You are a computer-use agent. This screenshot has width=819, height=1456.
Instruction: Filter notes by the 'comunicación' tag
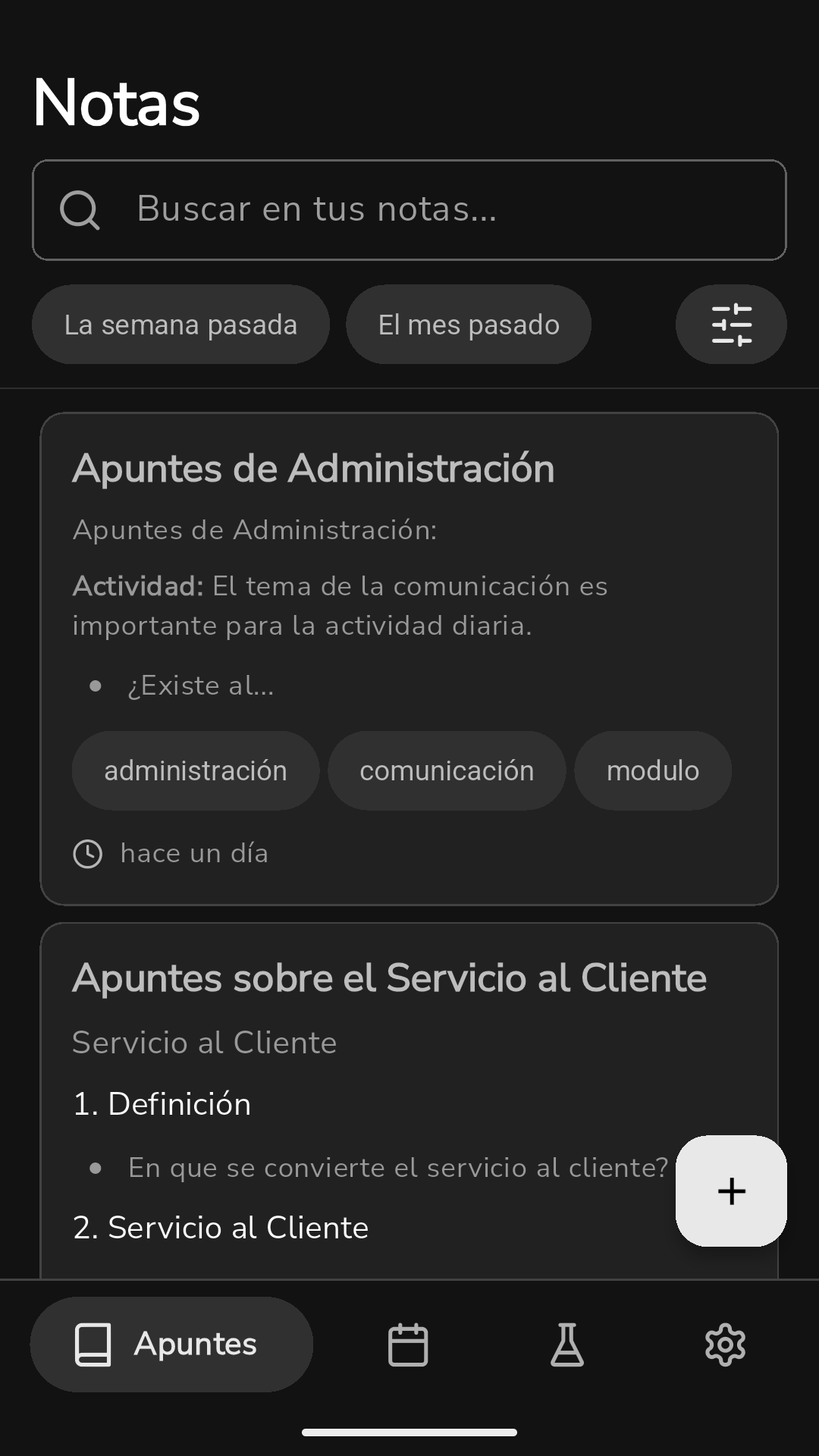(x=447, y=770)
